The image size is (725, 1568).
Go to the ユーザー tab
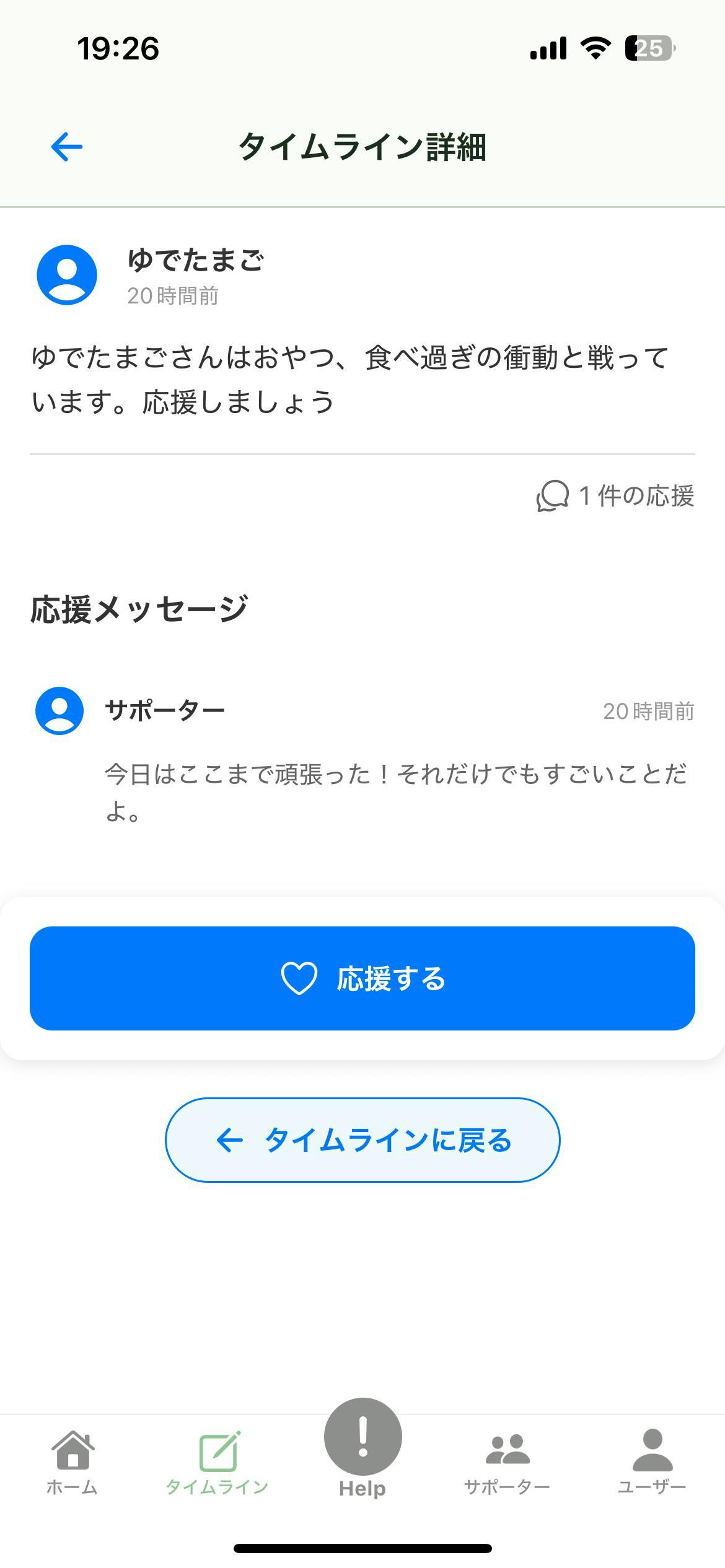(652, 1461)
